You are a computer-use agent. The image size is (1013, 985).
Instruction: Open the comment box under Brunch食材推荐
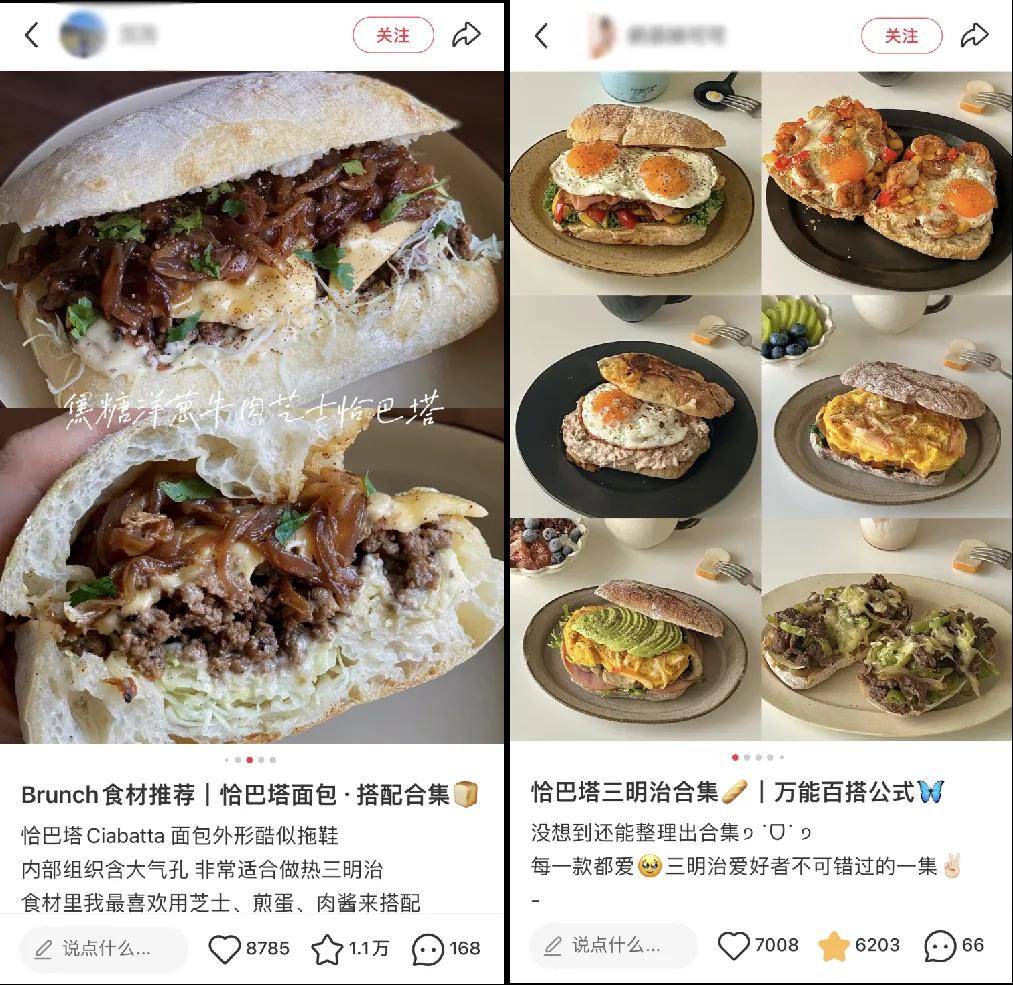[104, 948]
